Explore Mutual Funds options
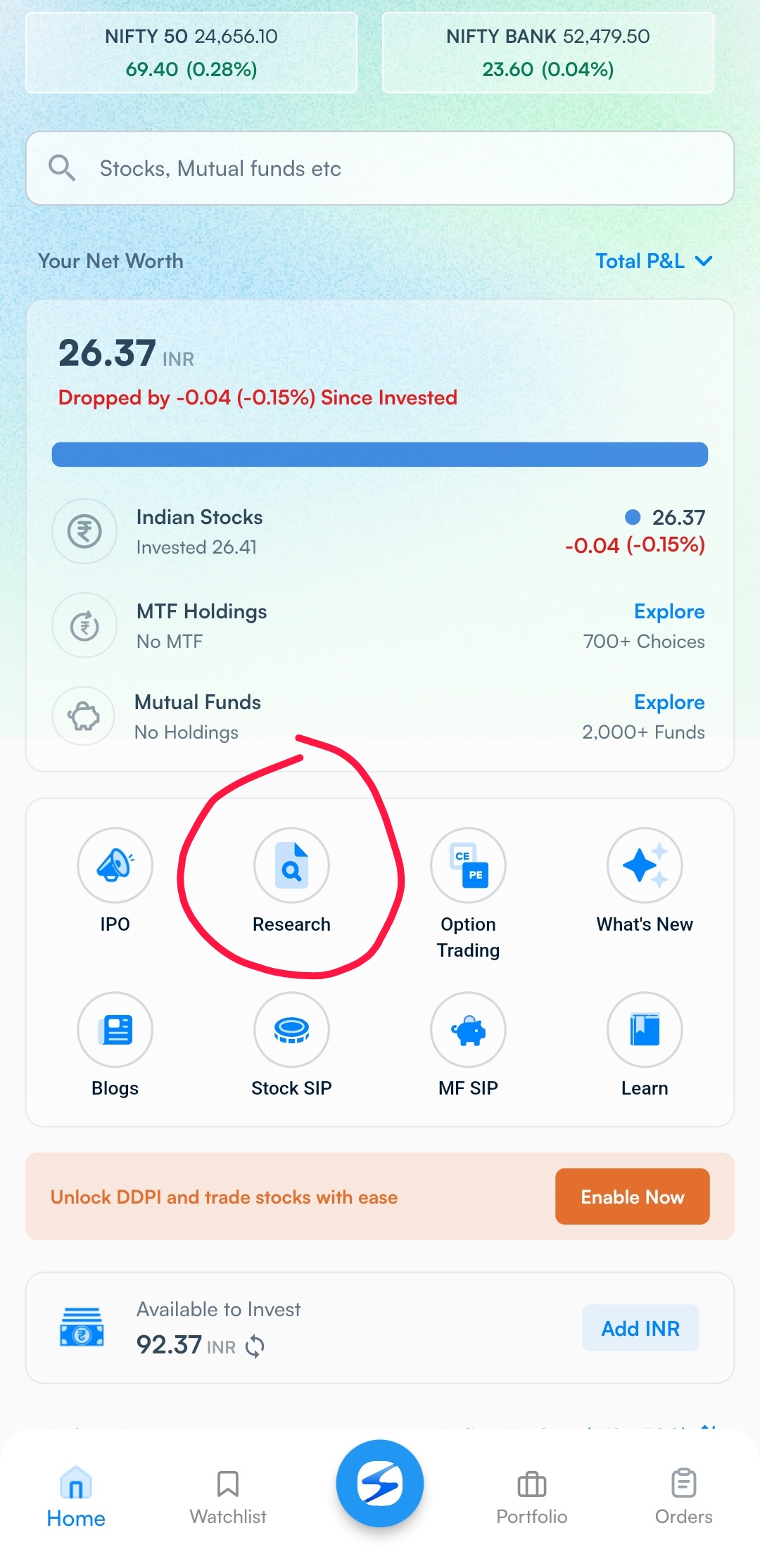Viewport: 760px width, 1568px height. click(669, 702)
